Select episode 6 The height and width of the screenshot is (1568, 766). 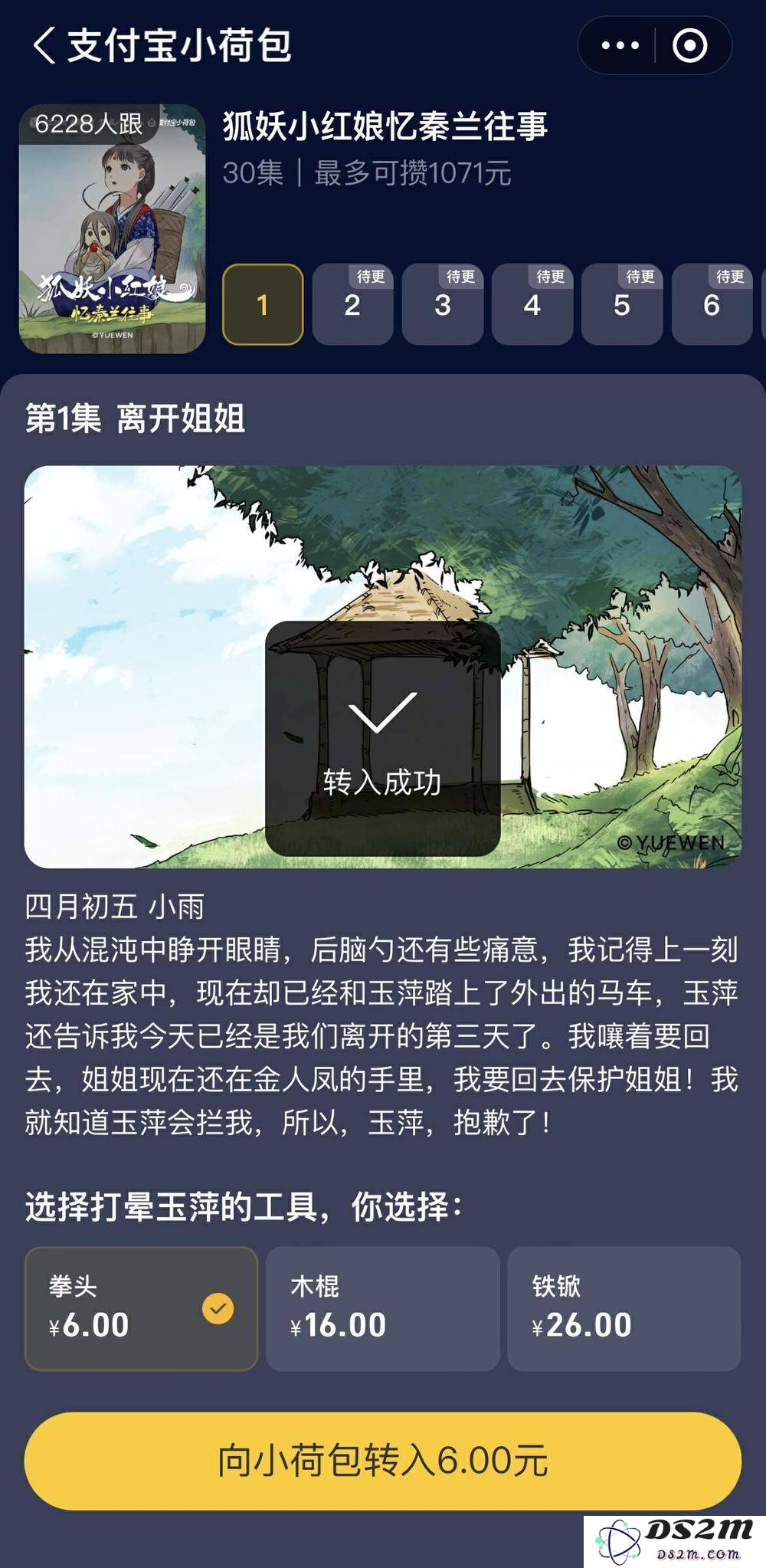[x=712, y=304]
